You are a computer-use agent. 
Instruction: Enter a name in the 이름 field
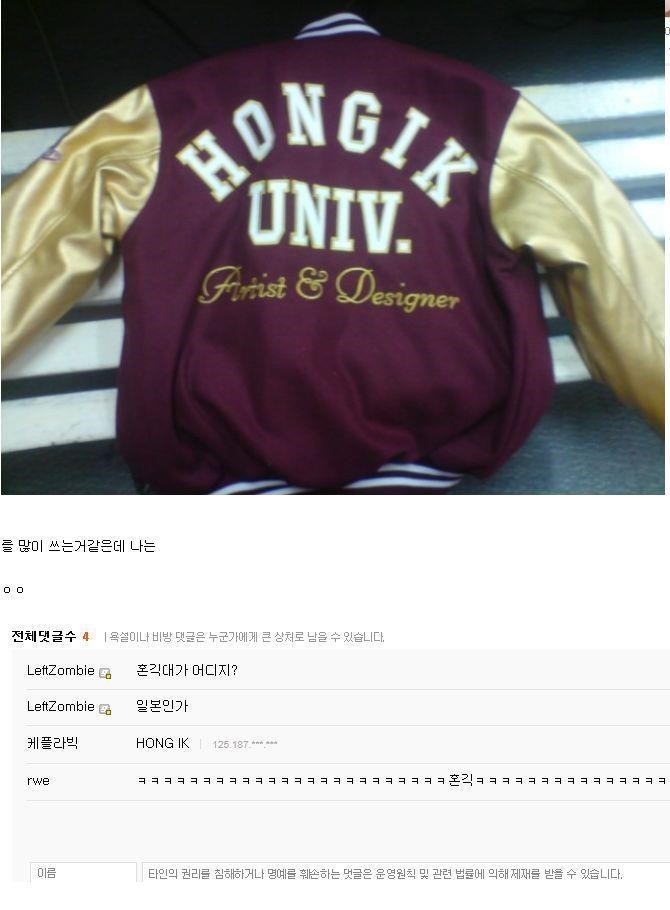[x=83, y=873]
